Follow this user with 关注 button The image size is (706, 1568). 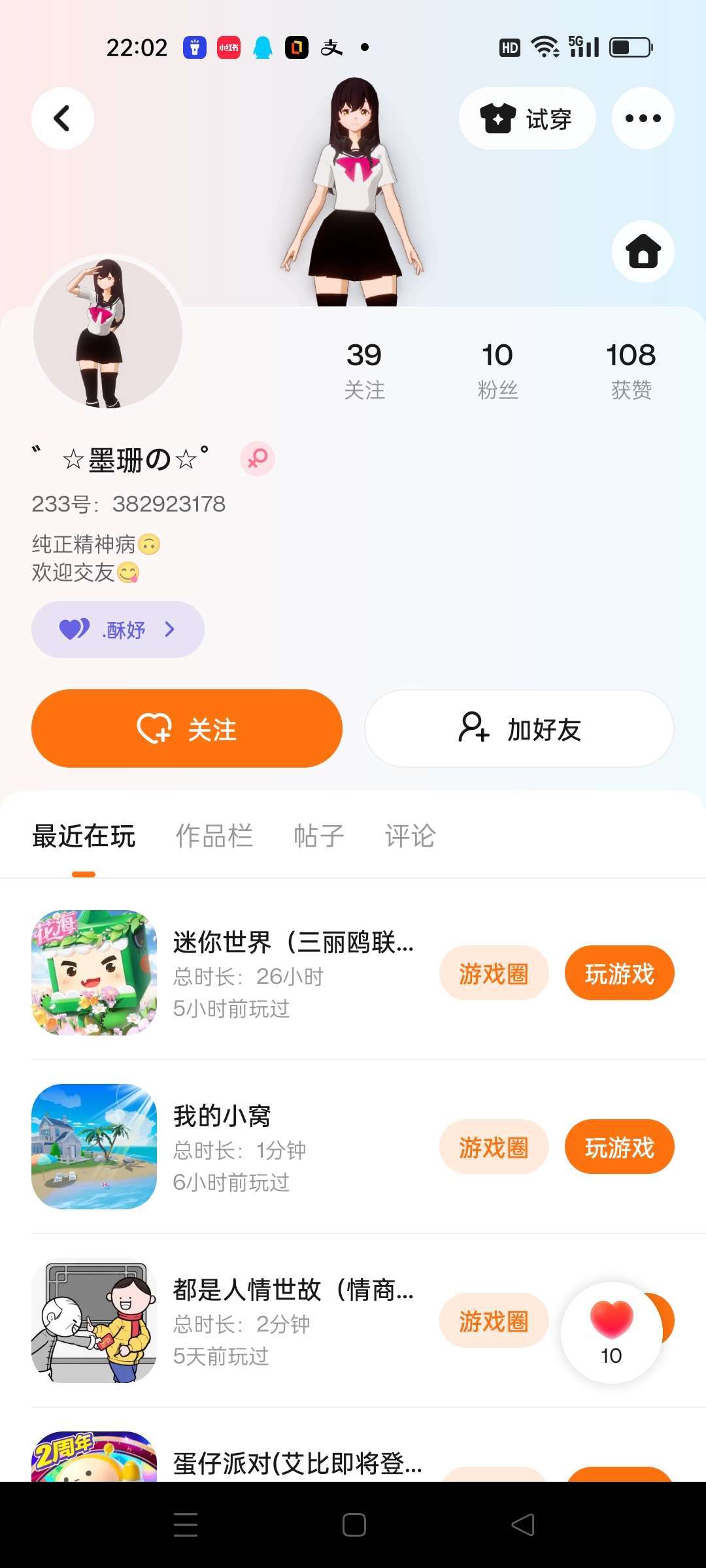(187, 728)
